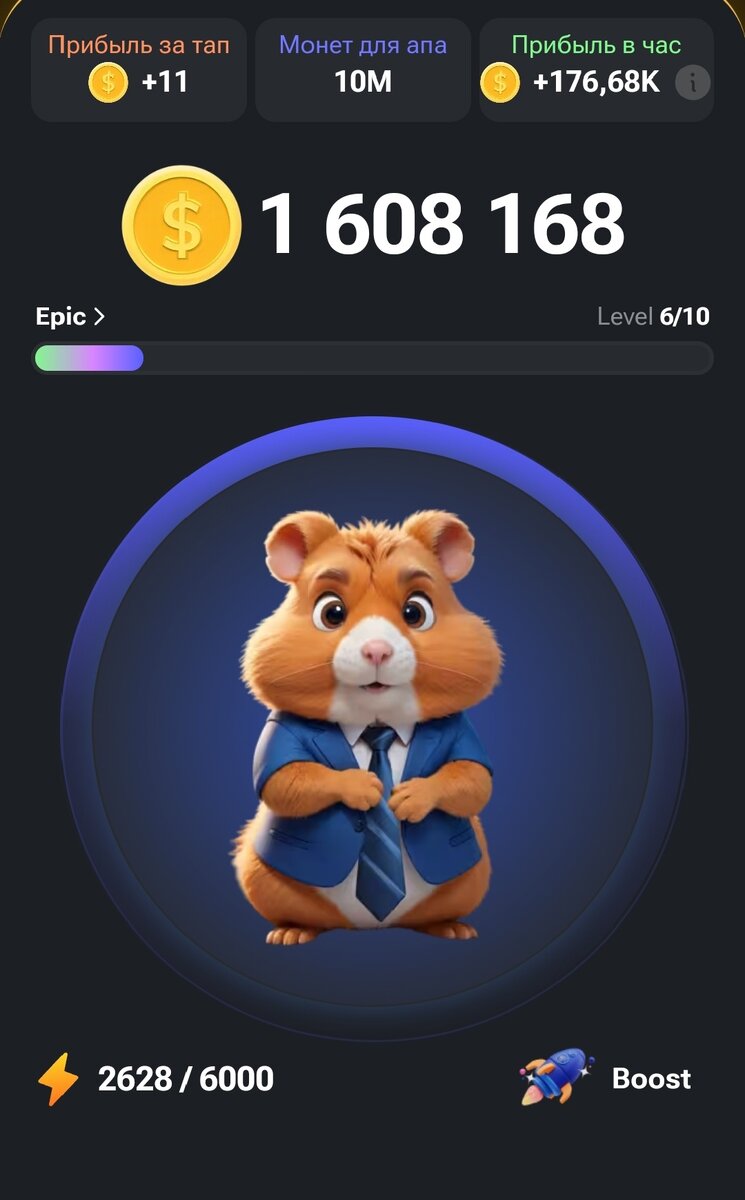Image resolution: width=745 pixels, height=1200 pixels.
Task: Open the Epic league details
Action: [70, 317]
